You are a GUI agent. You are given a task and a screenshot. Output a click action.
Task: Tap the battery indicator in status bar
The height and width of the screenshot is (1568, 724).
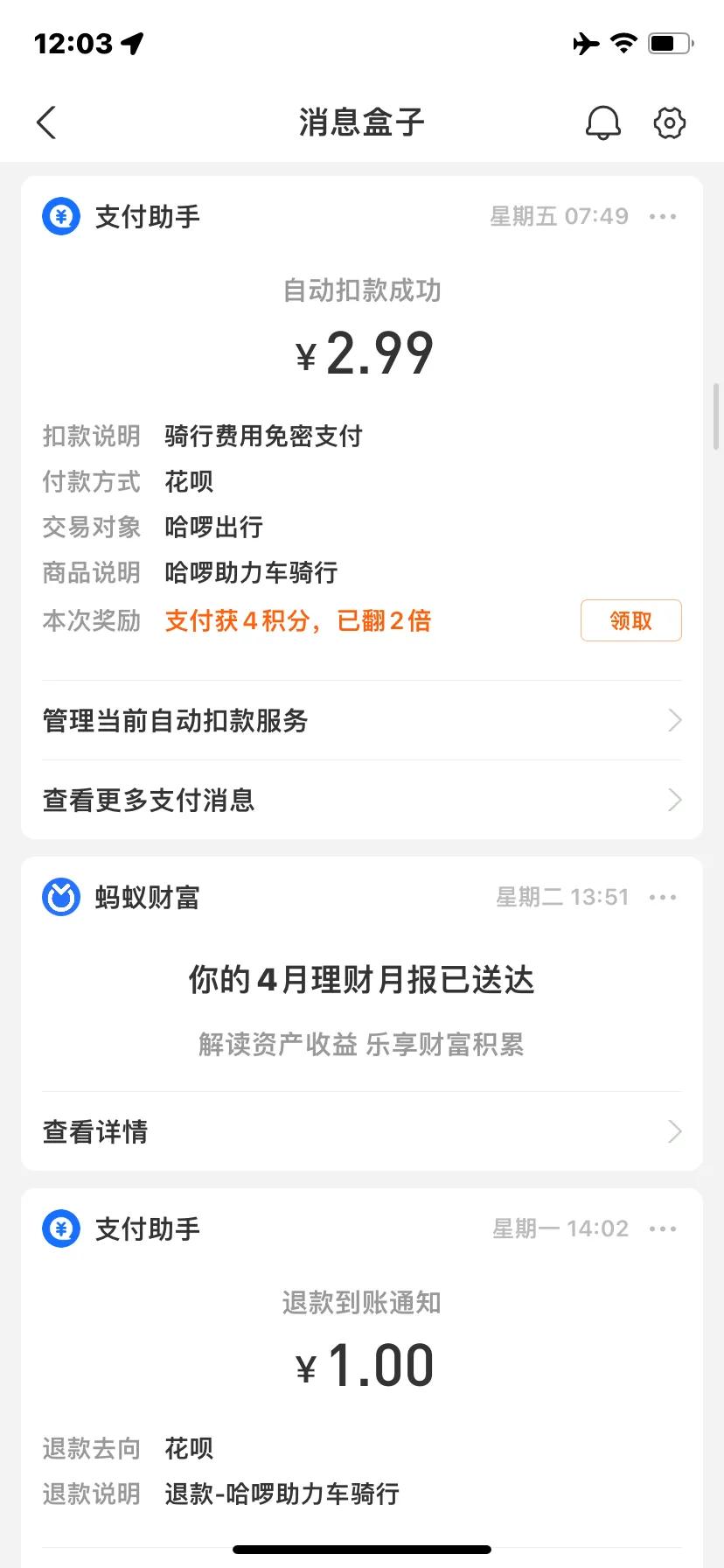[667, 42]
